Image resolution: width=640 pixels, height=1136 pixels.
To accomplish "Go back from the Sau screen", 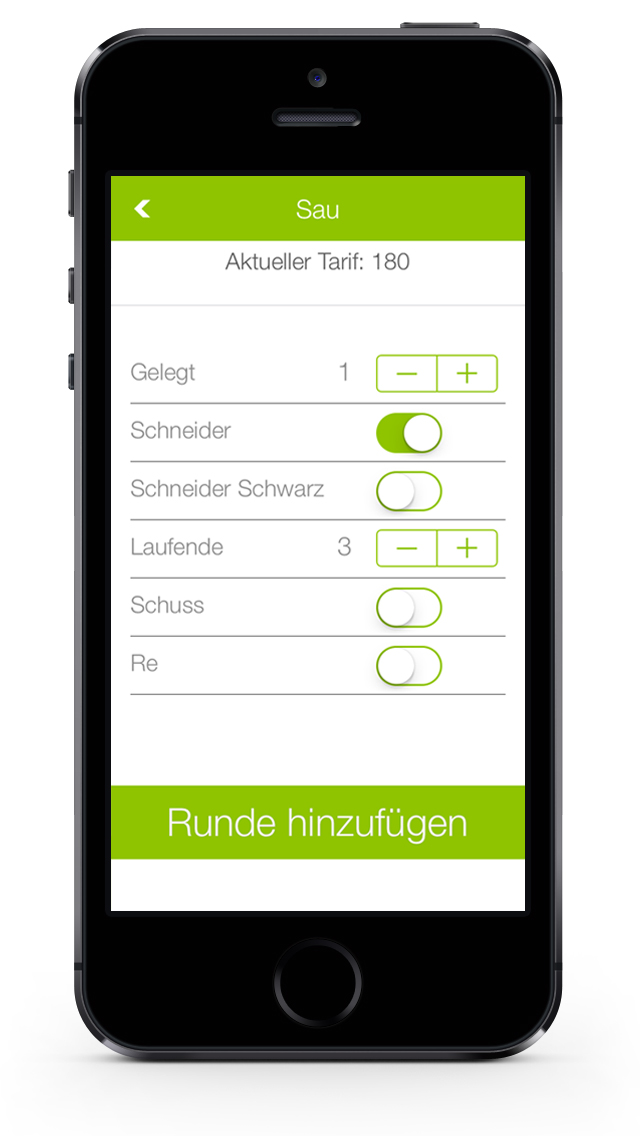I will pyautogui.click(x=143, y=208).
